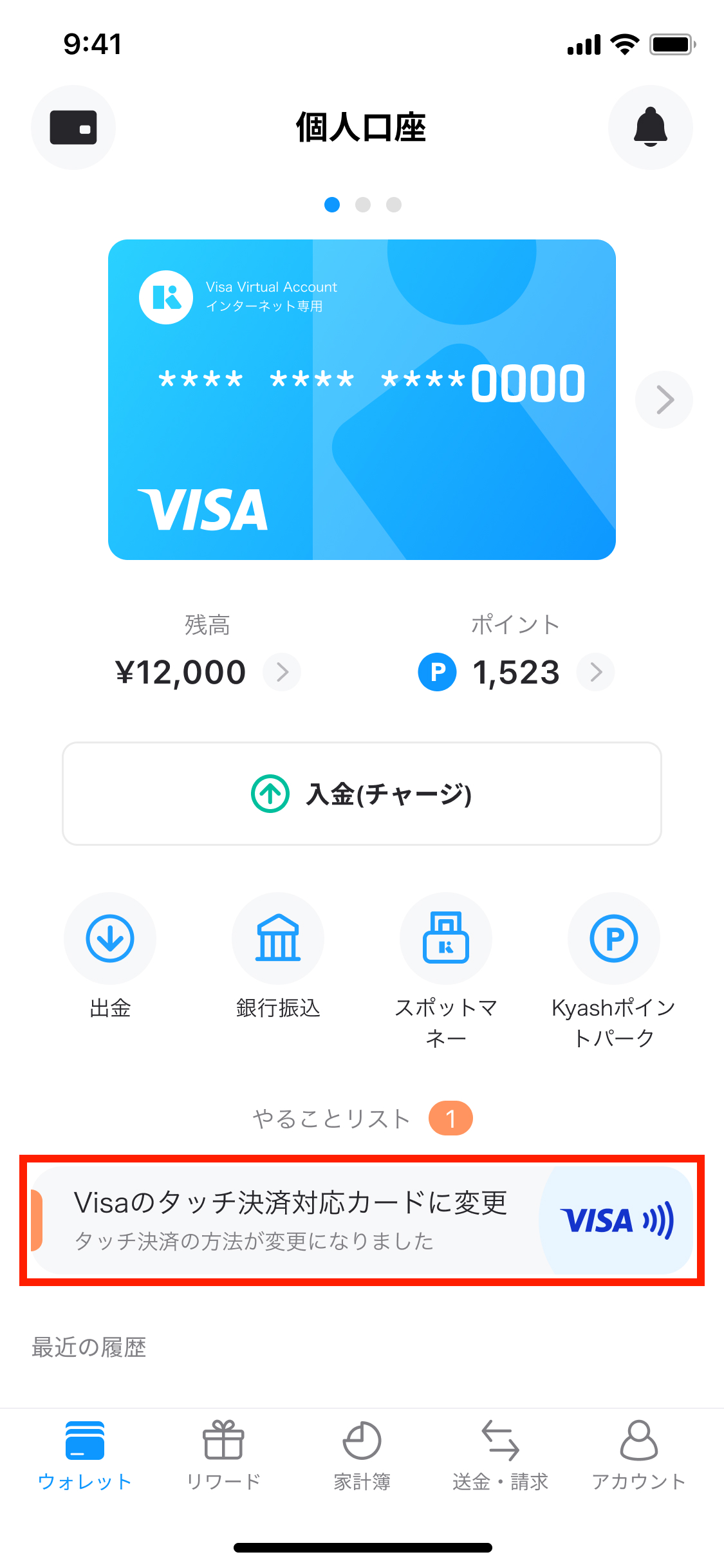Open balance details chevron next to ¥12,000
Screen dimensions: 724x1568
click(282, 672)
